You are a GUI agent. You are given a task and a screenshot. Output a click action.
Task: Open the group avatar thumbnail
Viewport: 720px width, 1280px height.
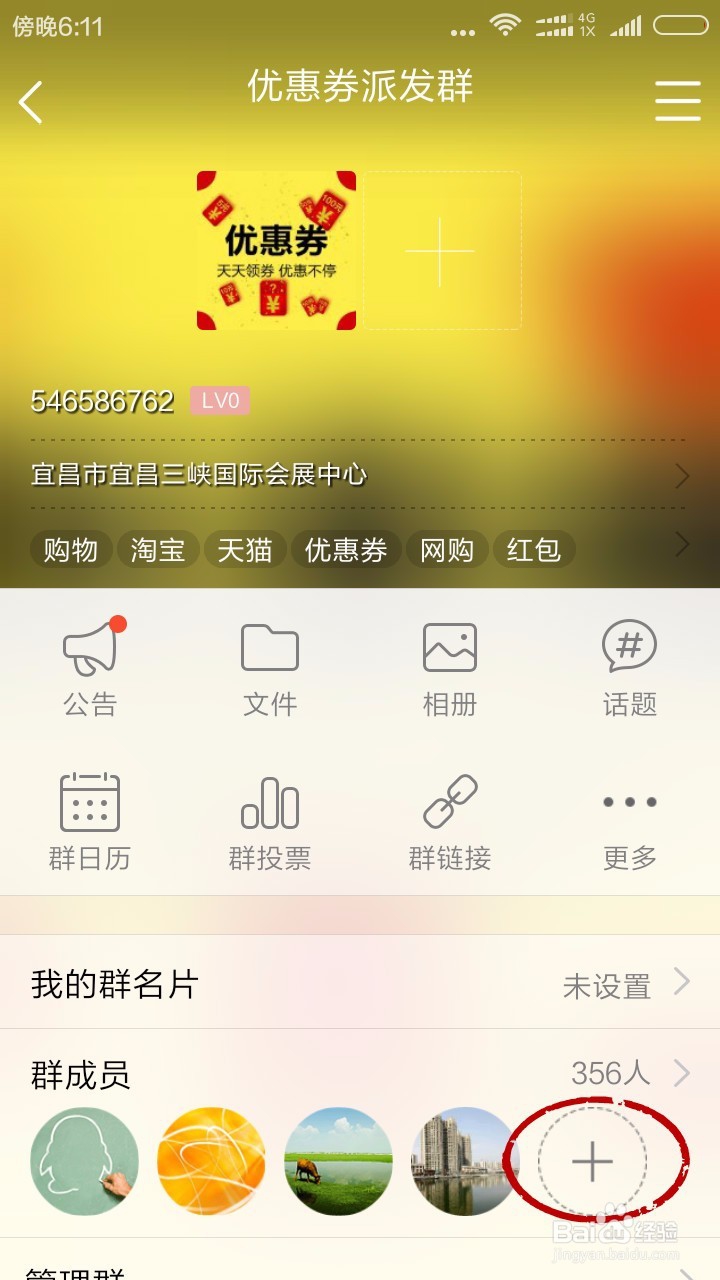point(277,252)
